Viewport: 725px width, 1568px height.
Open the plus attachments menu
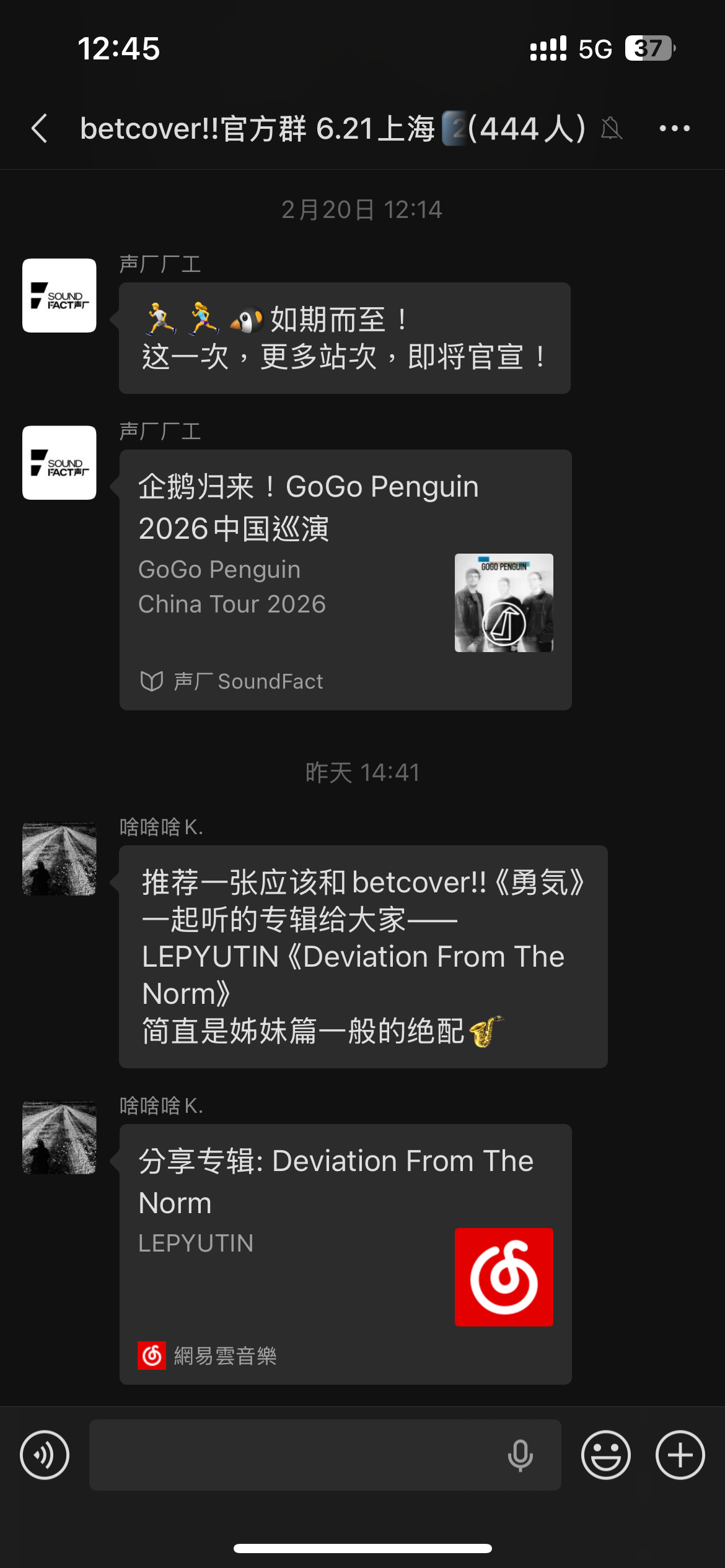[680, 1455]
